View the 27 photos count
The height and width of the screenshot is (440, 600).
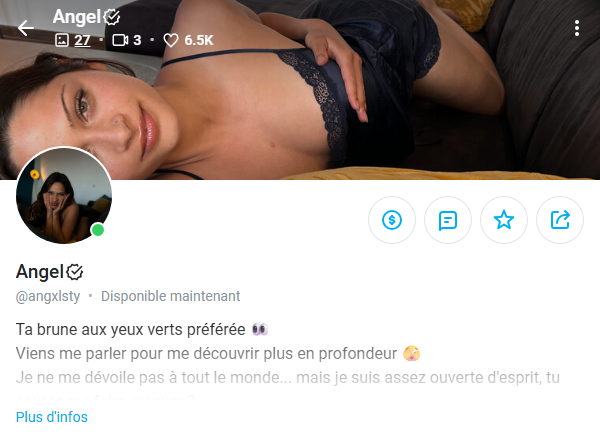[x=73, y=41]
